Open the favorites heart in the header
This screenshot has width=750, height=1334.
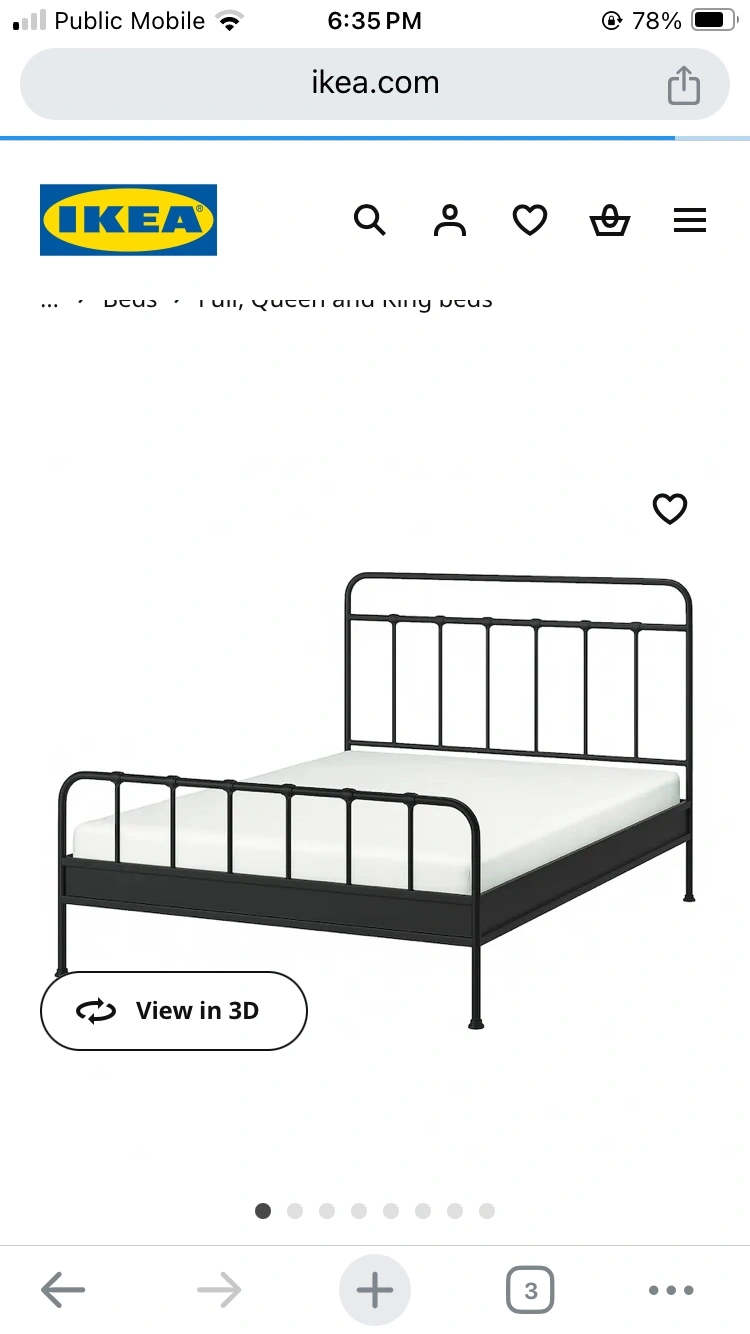point(530,220)
